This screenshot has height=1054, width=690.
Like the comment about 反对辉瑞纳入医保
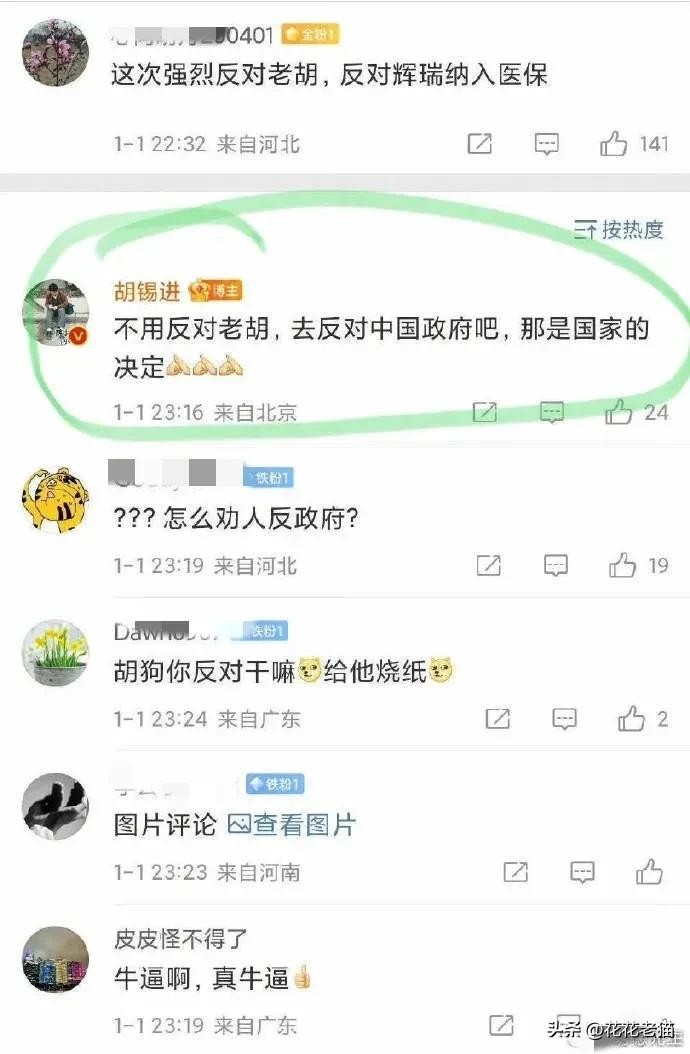click(x=614, y=144)
